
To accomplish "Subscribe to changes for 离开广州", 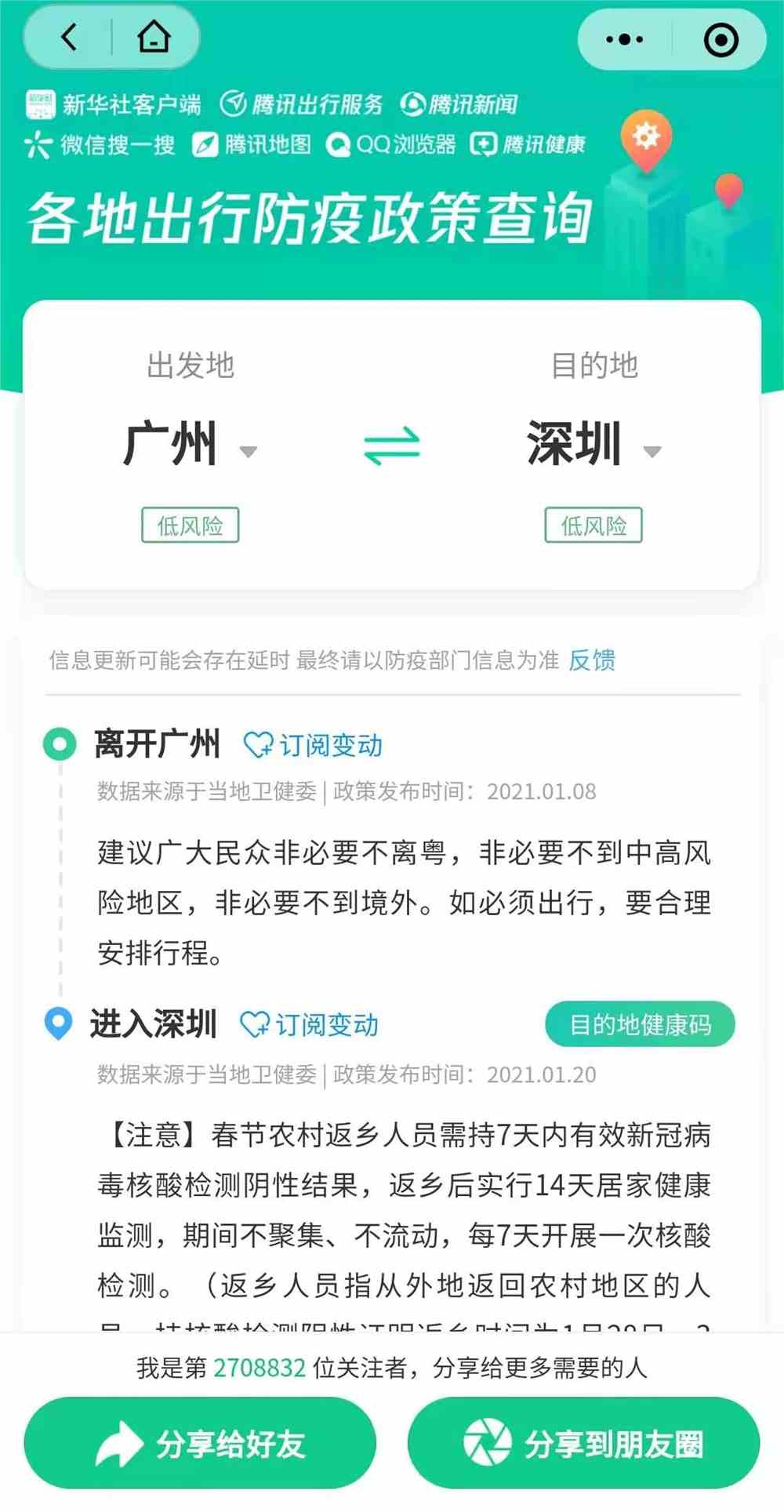I will tap(313, 745).
